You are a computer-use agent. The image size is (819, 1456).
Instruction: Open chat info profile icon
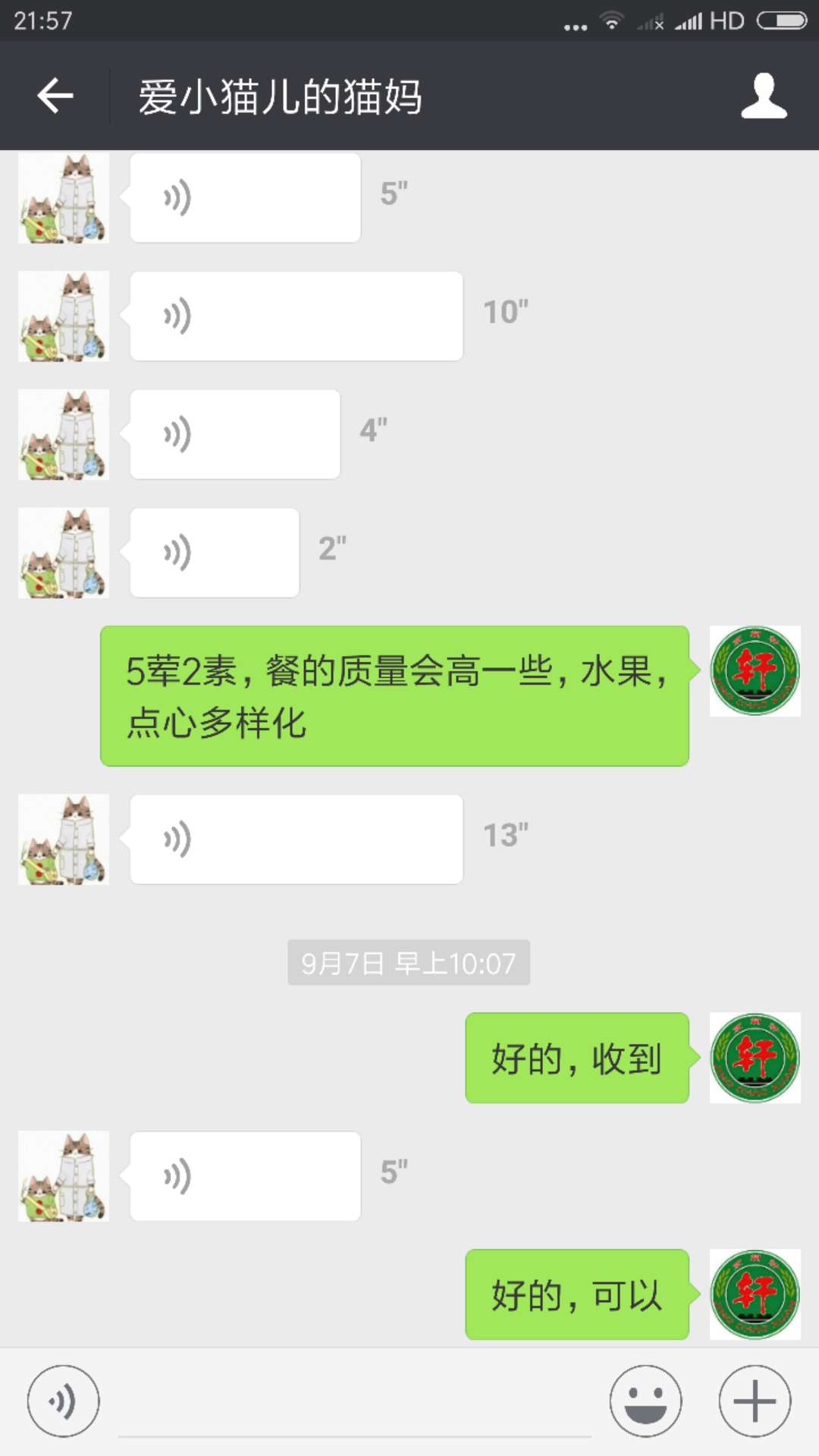764,96
